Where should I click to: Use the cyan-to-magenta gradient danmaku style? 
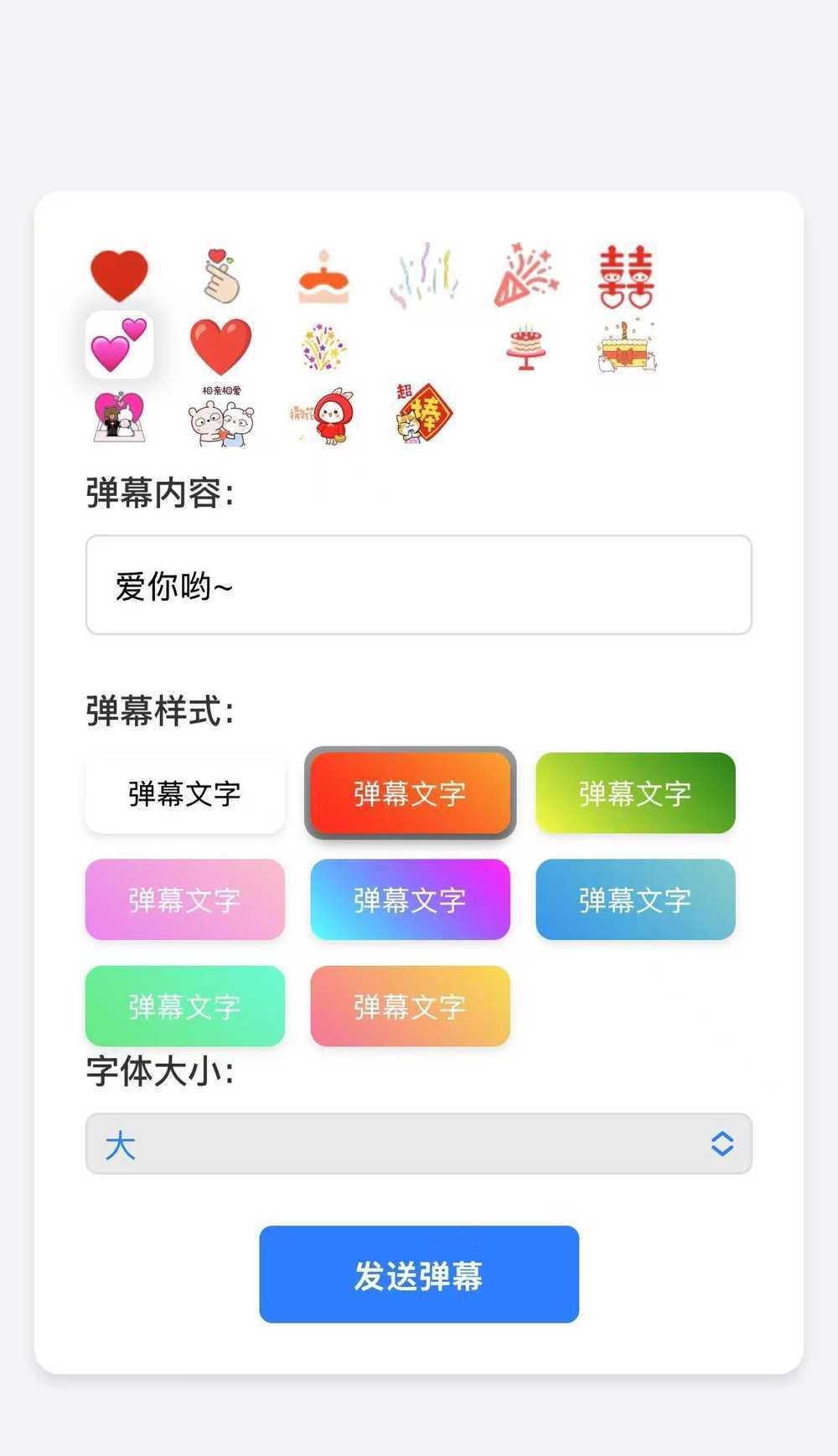[410, 900]
